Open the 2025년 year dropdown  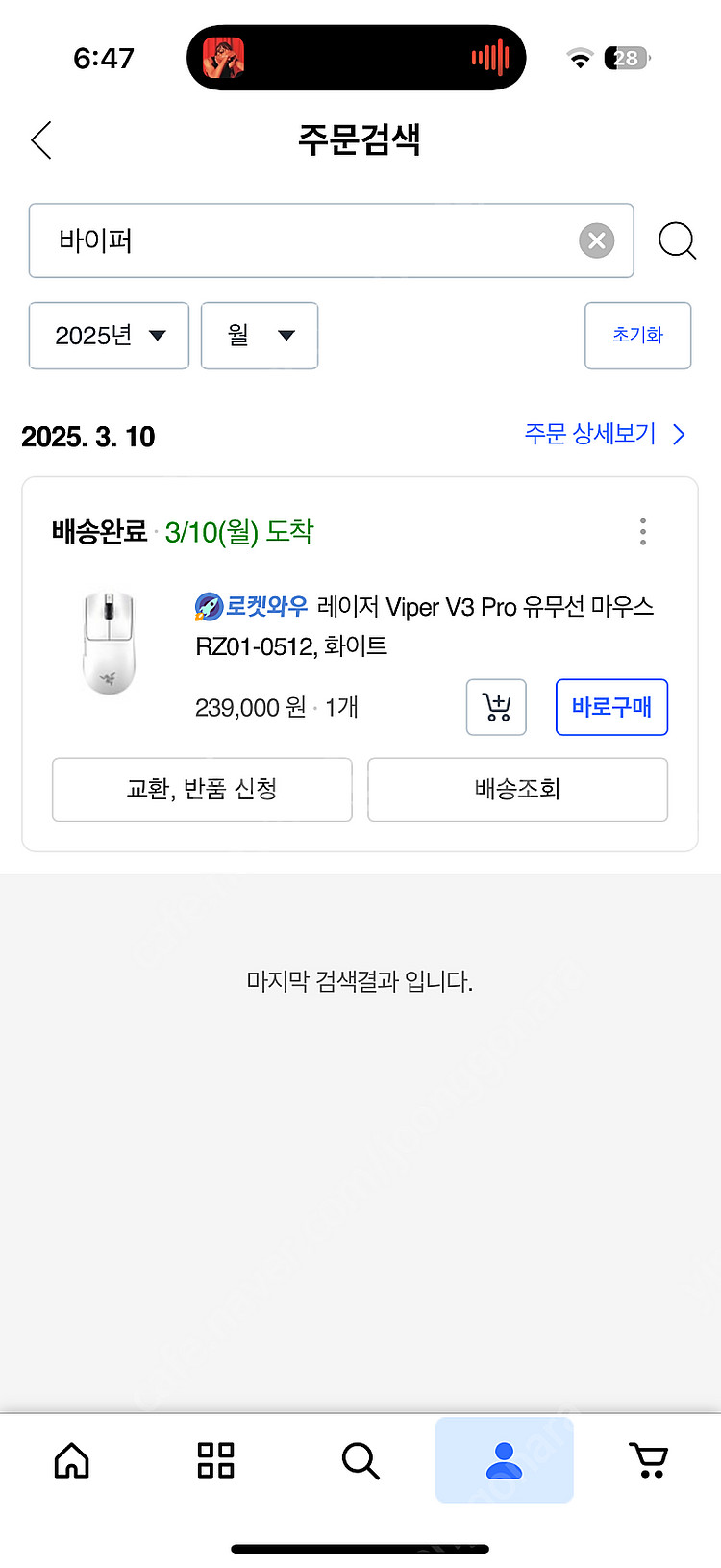click(109, 336)
